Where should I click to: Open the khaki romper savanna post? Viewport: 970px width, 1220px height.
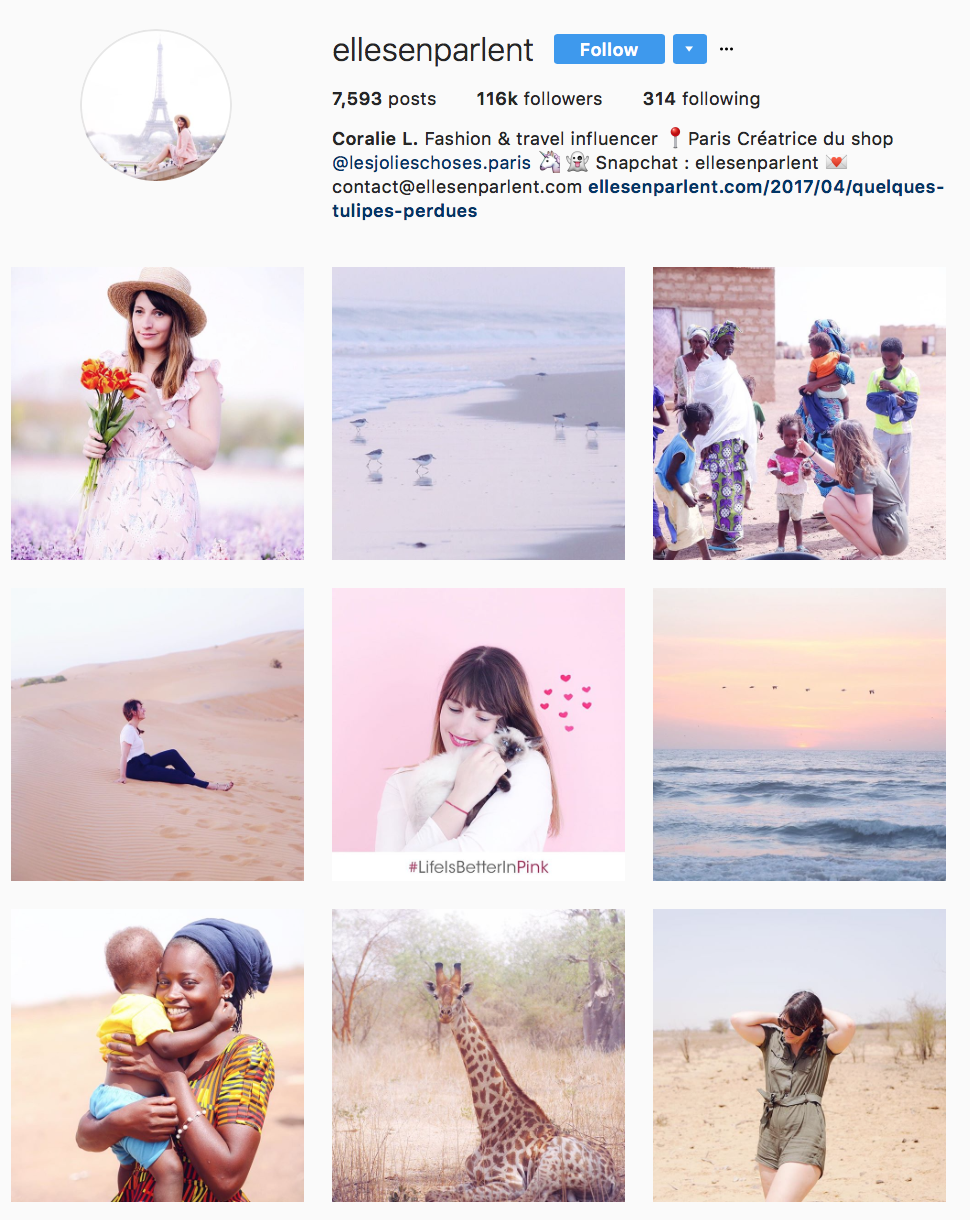[799, 1055]
